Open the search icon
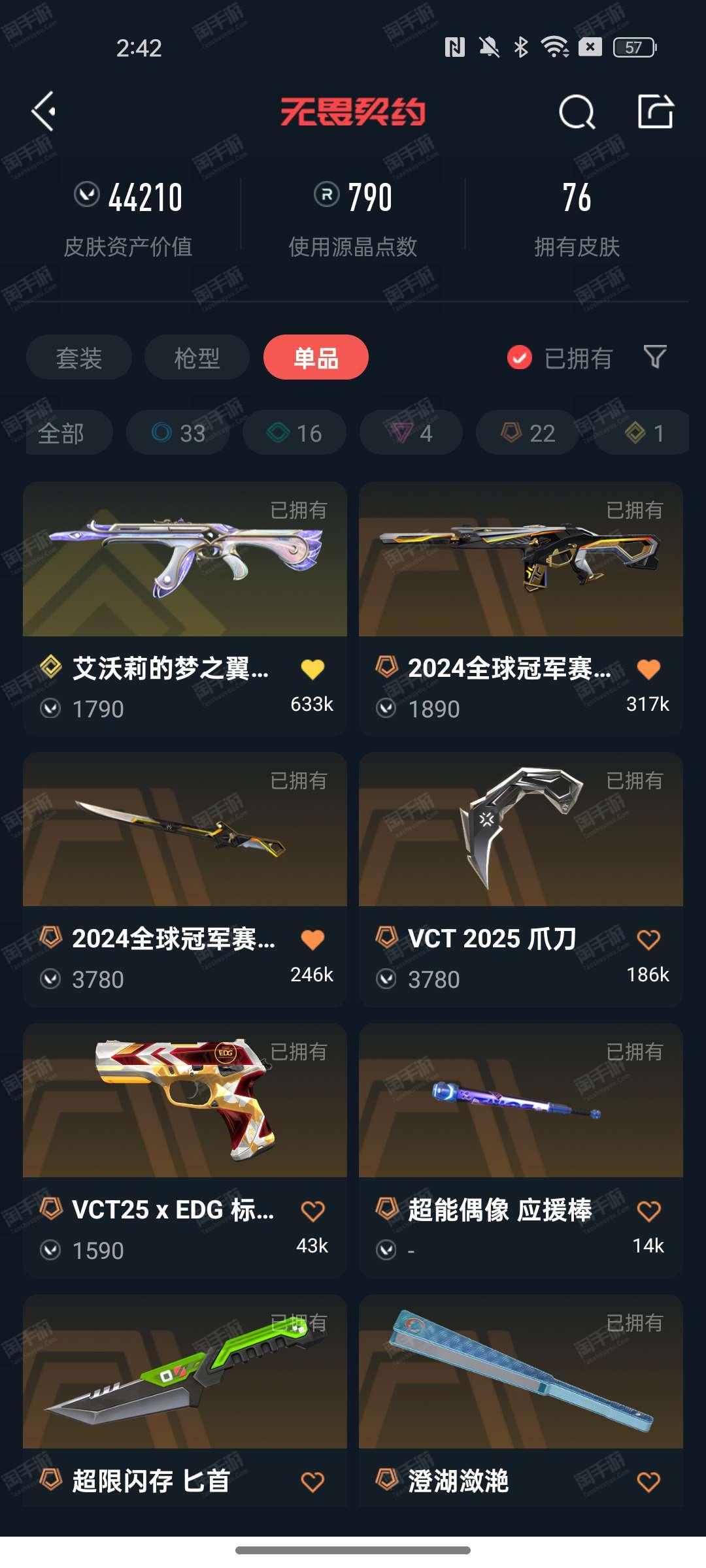Image resolution: width=706 pixels, height=1568 pixels. click(x=577, y=112)
